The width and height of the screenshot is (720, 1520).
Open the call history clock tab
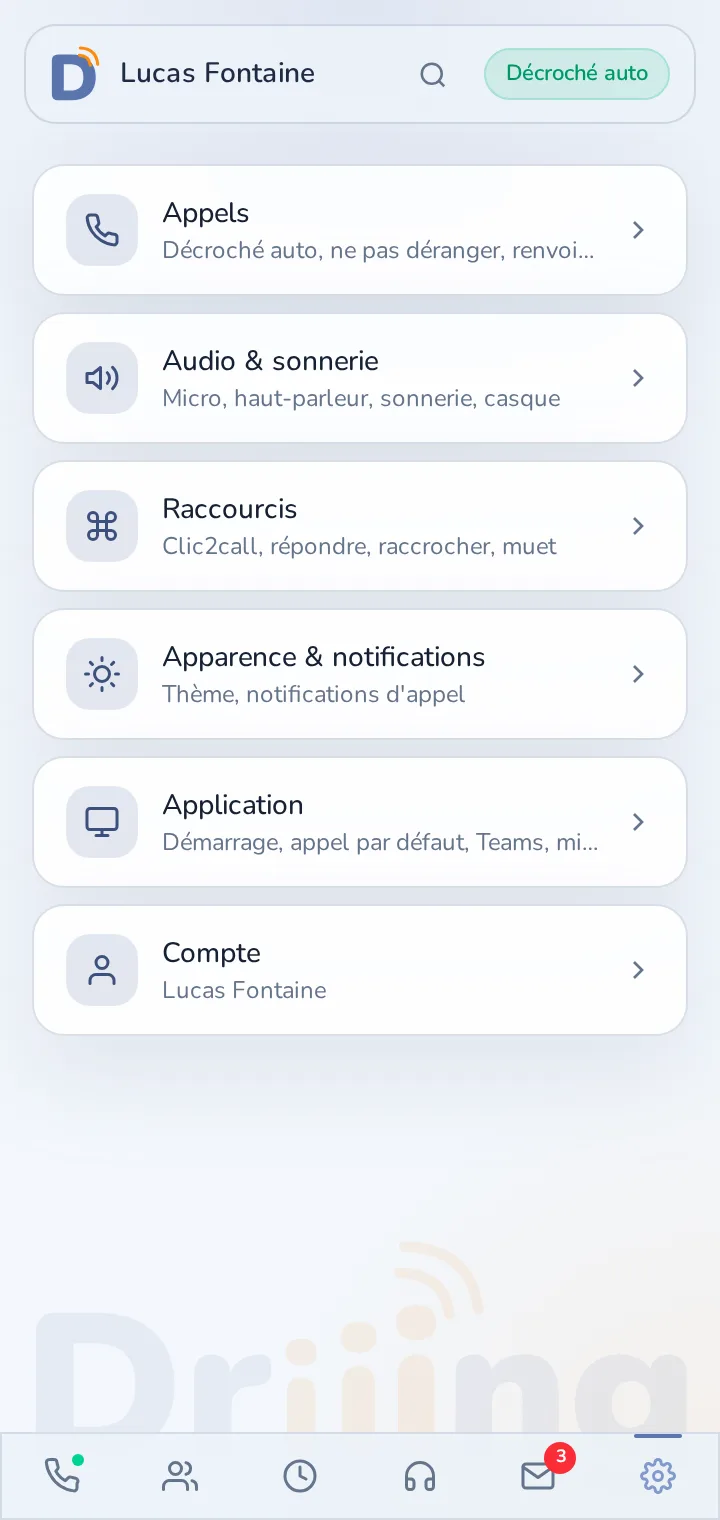click(x=300, y=1476)
